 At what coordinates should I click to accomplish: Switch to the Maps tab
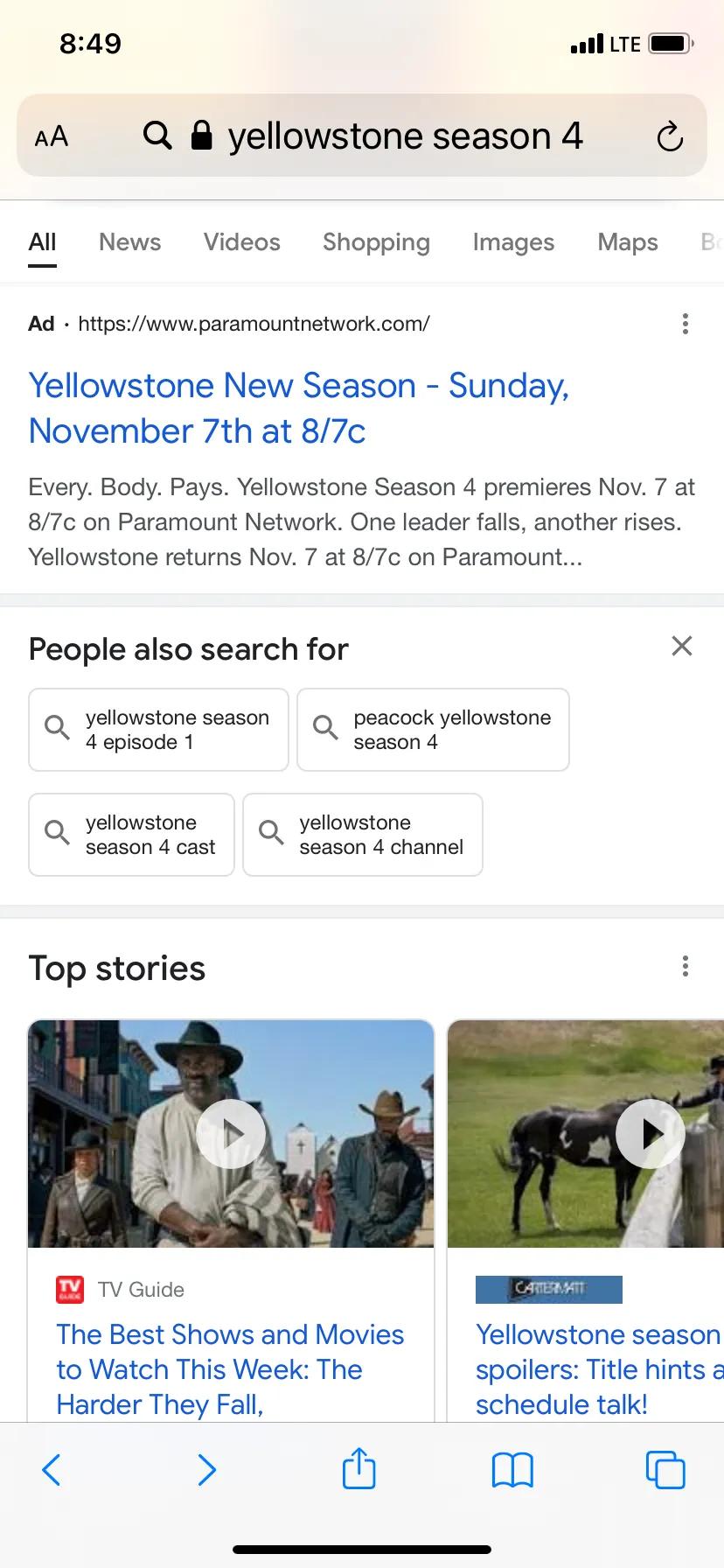point(627,242)
